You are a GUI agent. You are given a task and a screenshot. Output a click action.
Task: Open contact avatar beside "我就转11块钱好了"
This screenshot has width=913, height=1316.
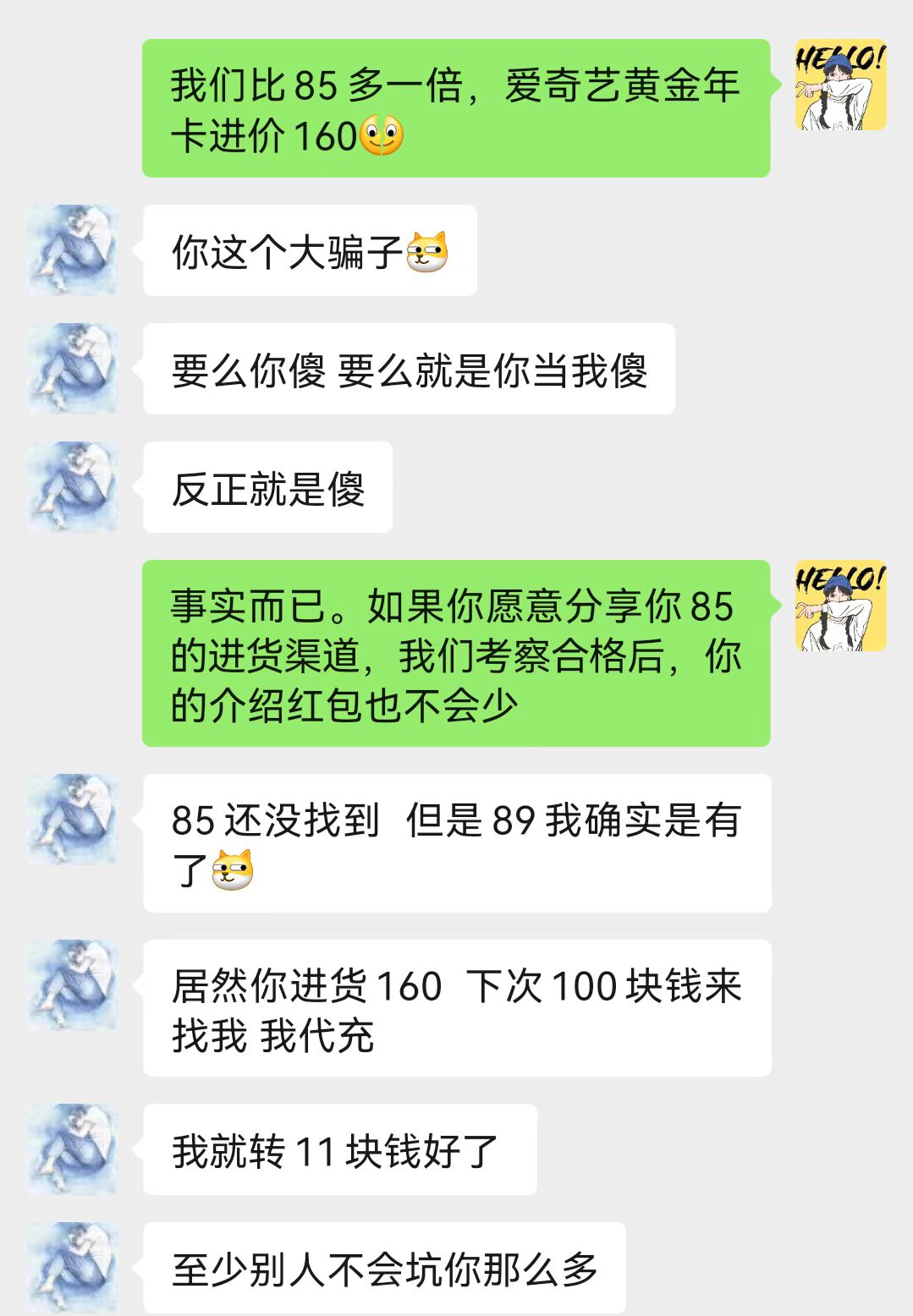73,1149
